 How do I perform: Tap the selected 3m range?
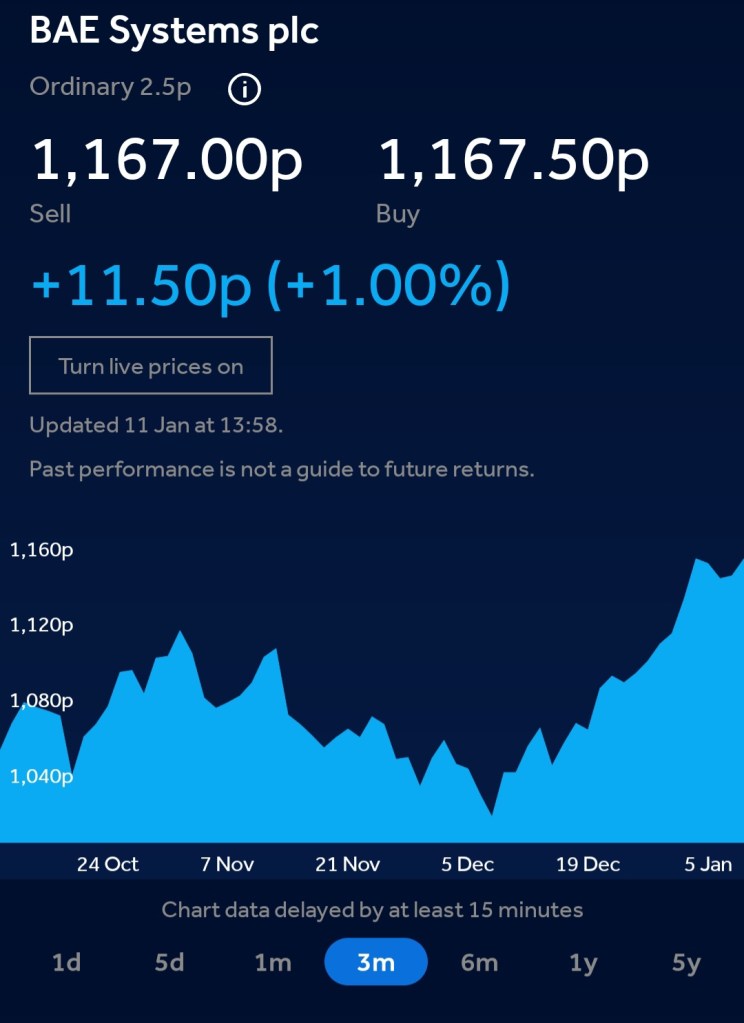click(x=376, y=963)
